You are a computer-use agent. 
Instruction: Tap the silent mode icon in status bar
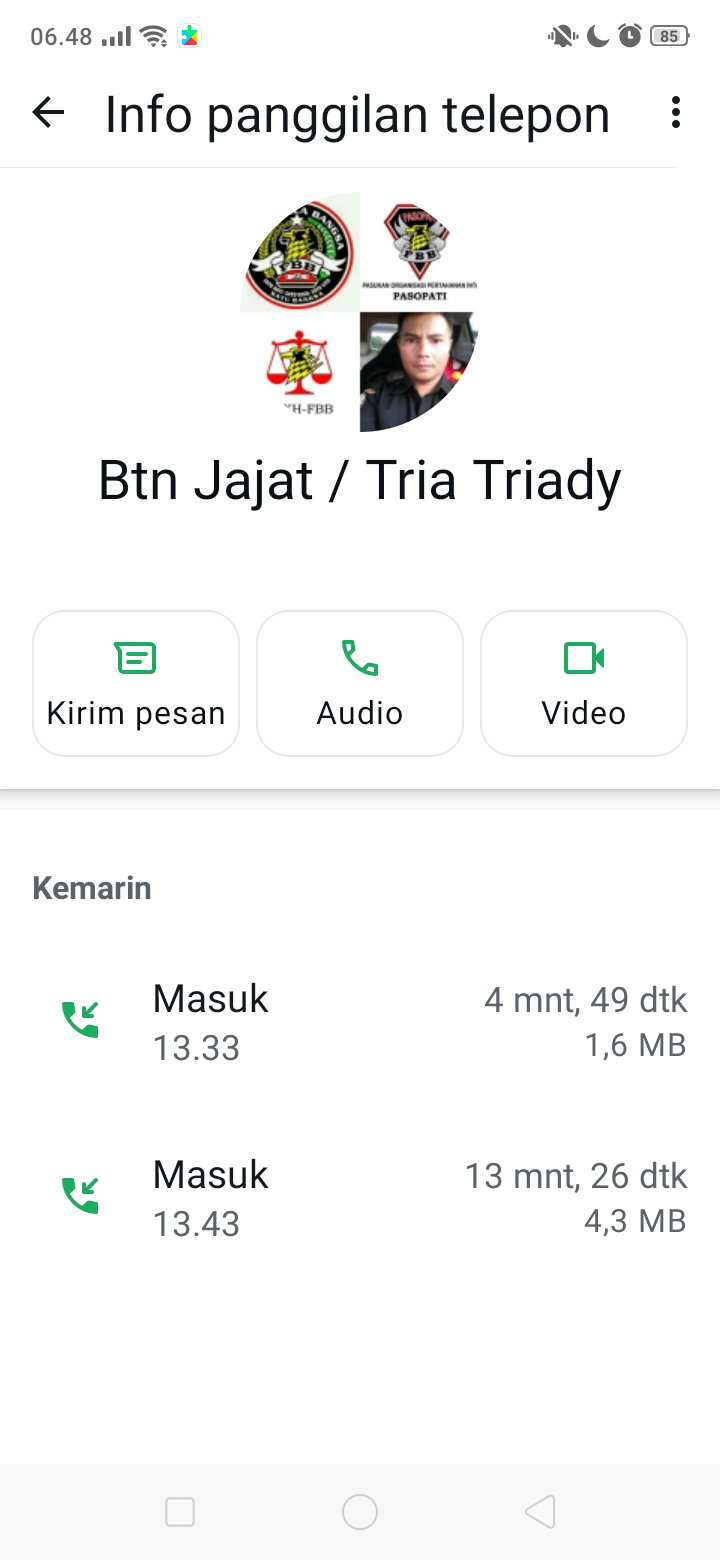coord(561,35)
